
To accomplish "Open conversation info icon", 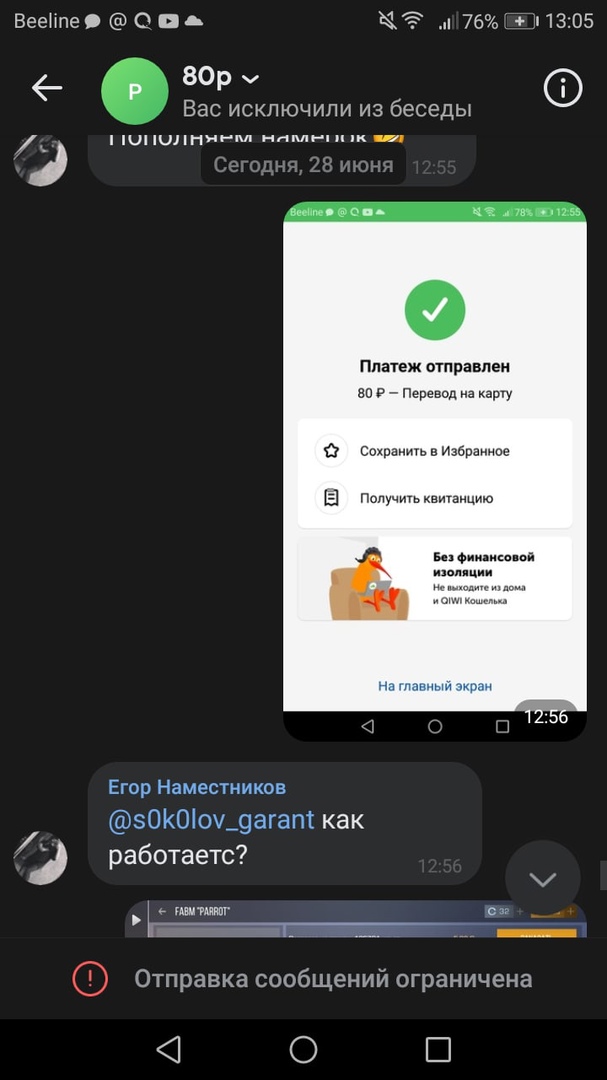I will (x=562, y=88).
